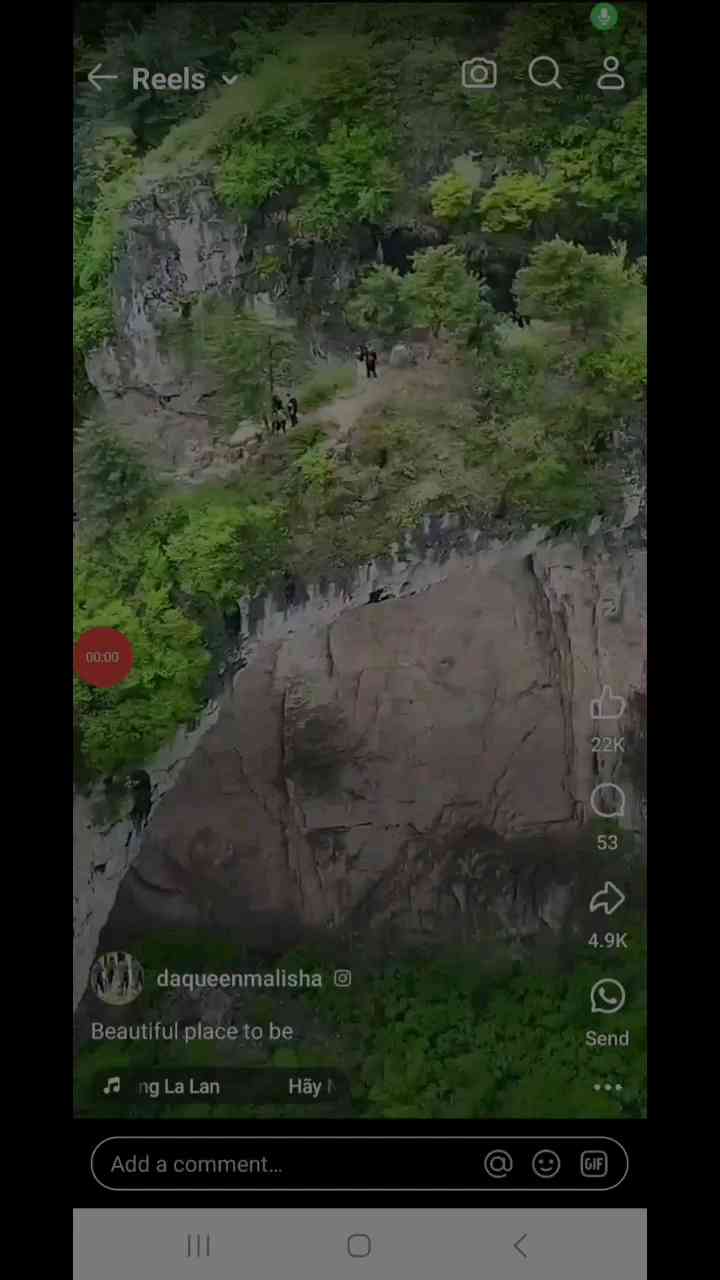Share this reel
This screenshot has height=1280, width=720.
(x=607, y=900)
